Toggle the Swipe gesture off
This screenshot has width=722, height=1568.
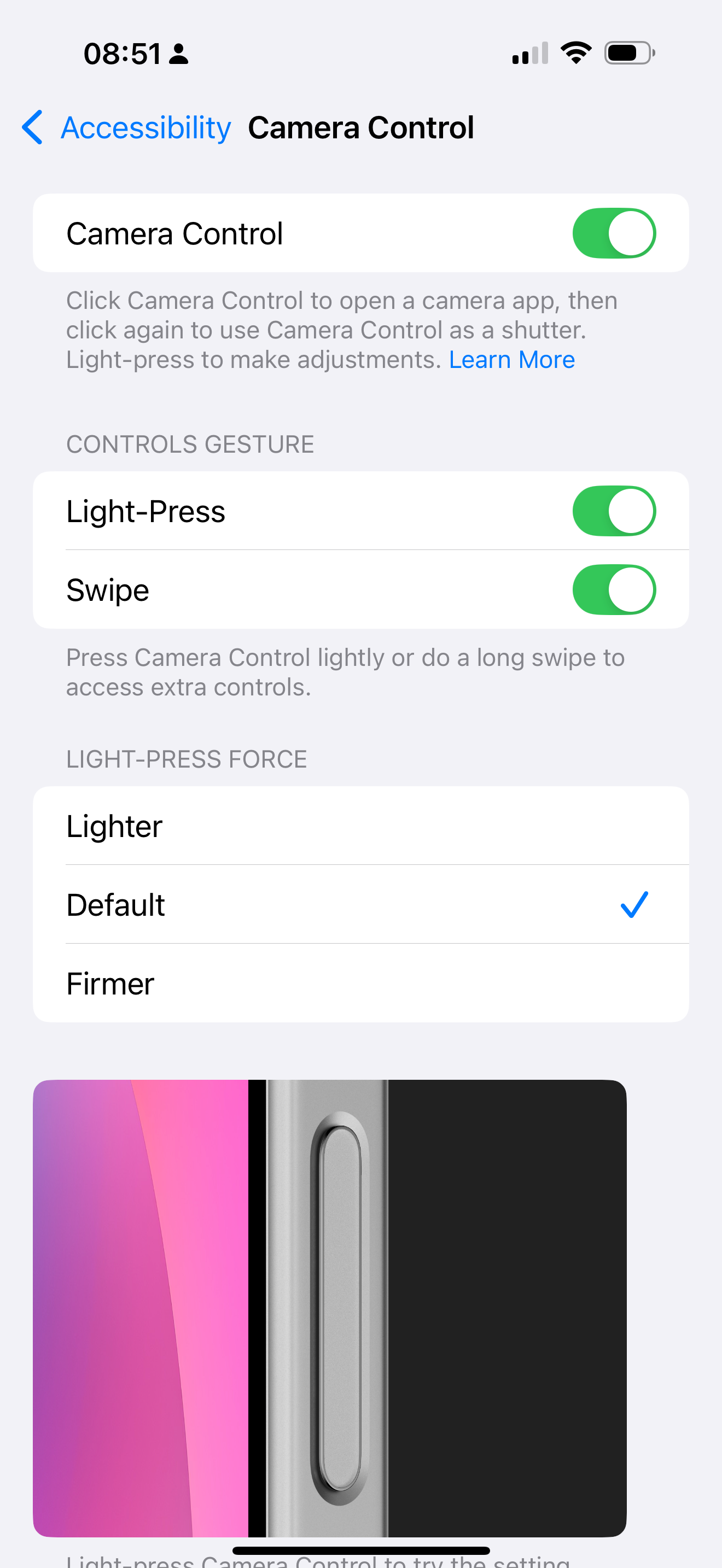[614, 590]
